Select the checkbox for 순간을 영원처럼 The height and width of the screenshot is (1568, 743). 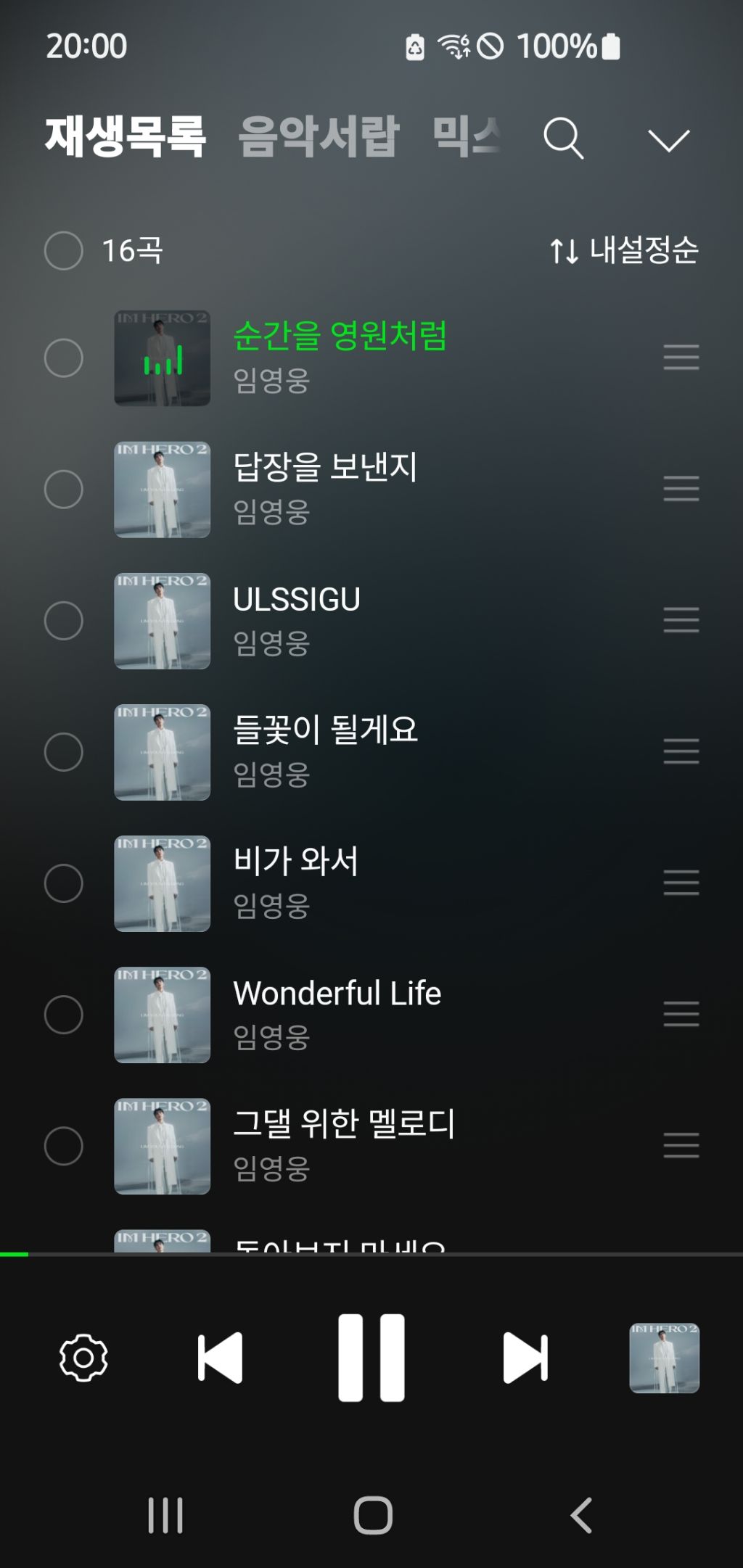pyautogui.click(x=64, y=358)
